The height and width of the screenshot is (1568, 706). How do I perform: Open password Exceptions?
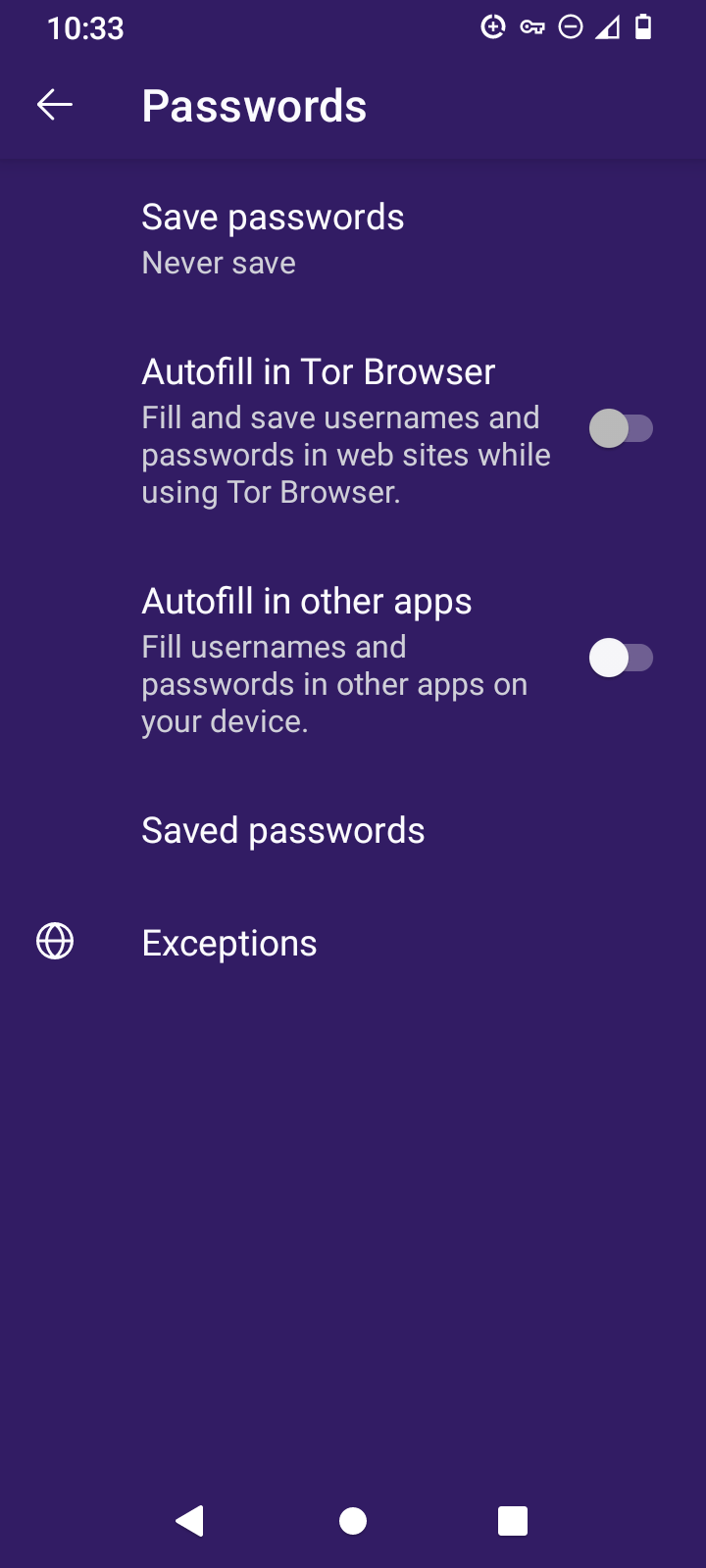(229, 943)
